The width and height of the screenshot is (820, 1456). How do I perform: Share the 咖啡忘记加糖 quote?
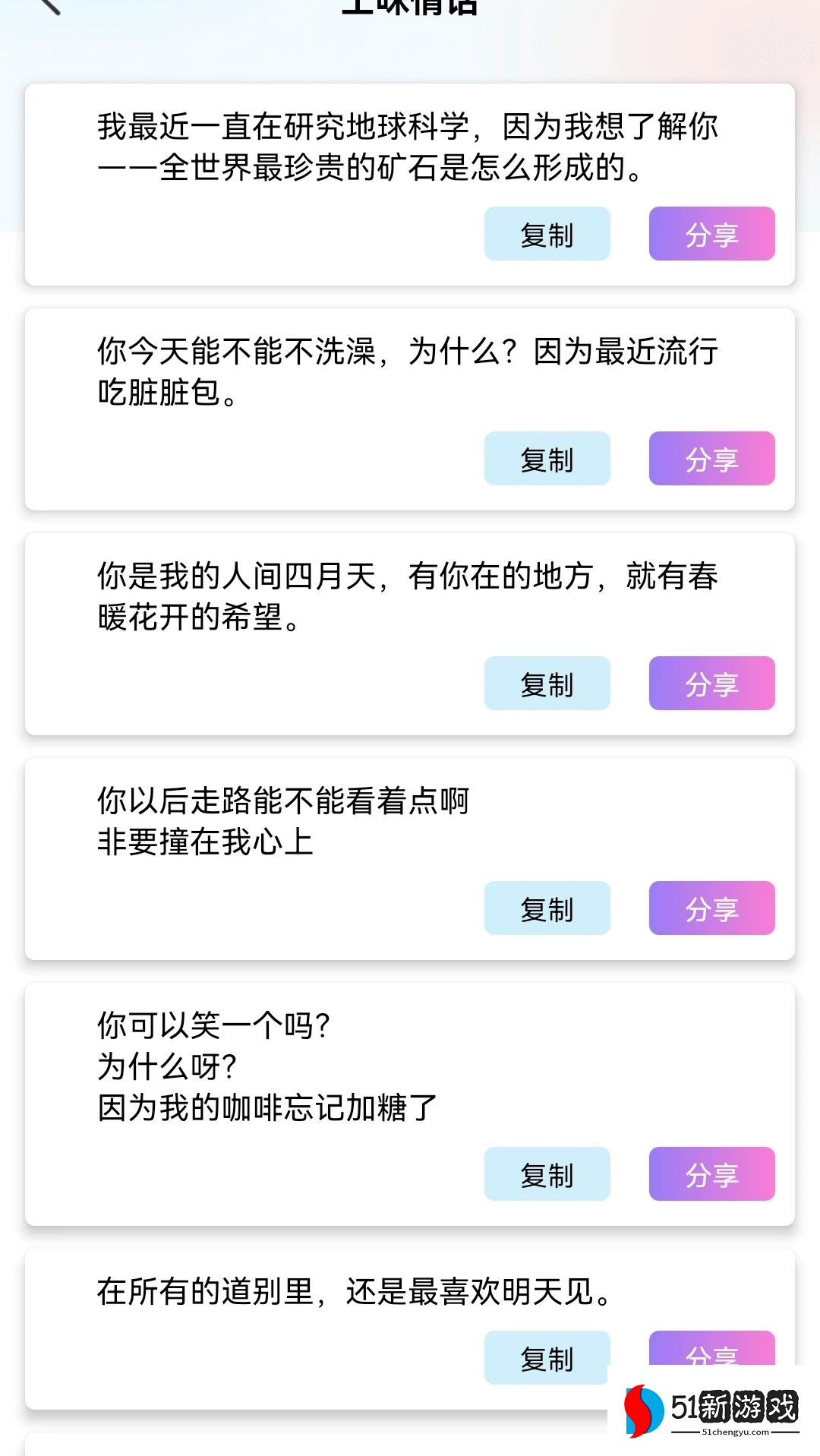pyautogui.click(x=711, y=1174)
